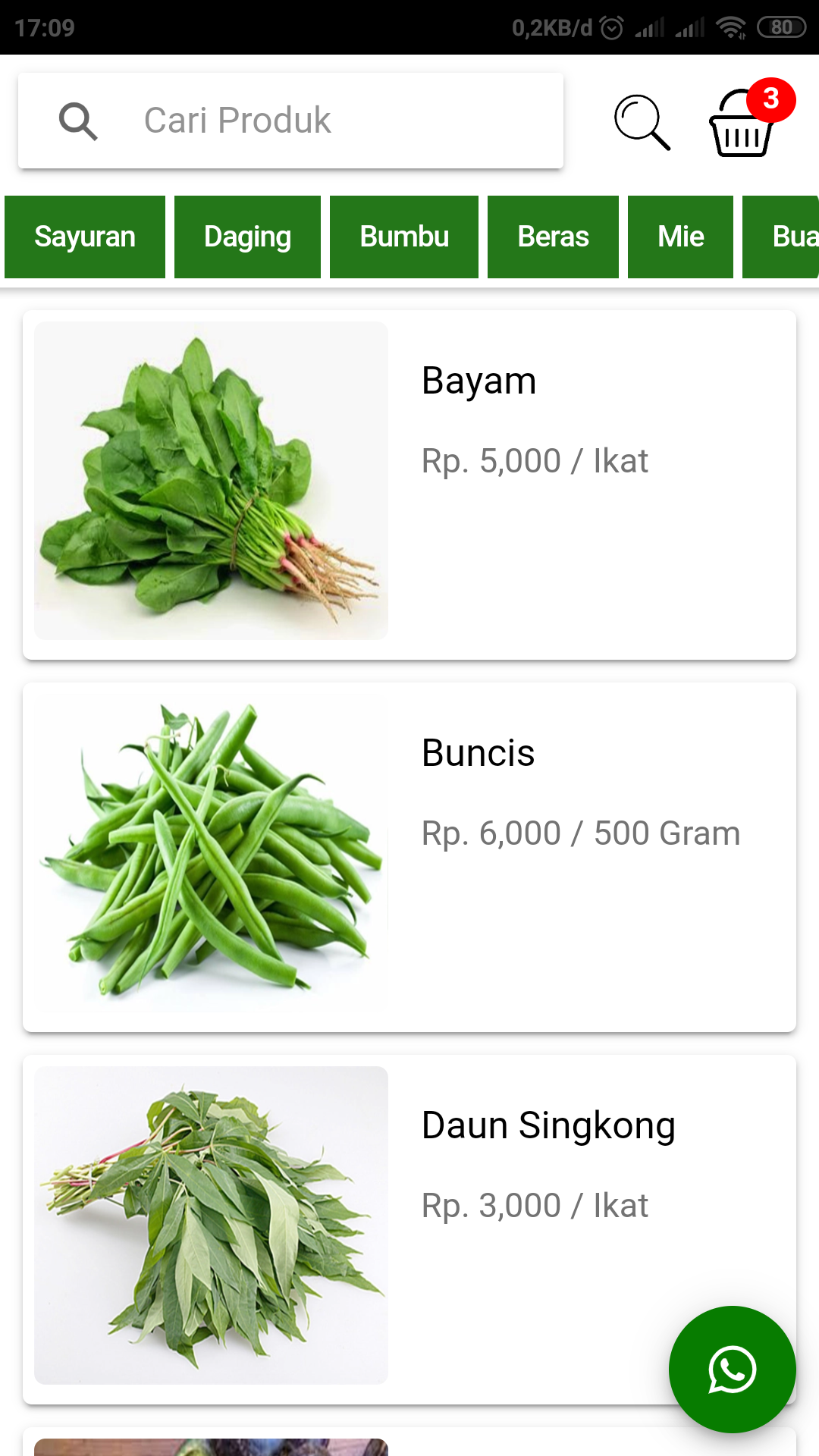Go to the Mie category
The width and height of the screenshot is (819, 1456).
[680, 237]
